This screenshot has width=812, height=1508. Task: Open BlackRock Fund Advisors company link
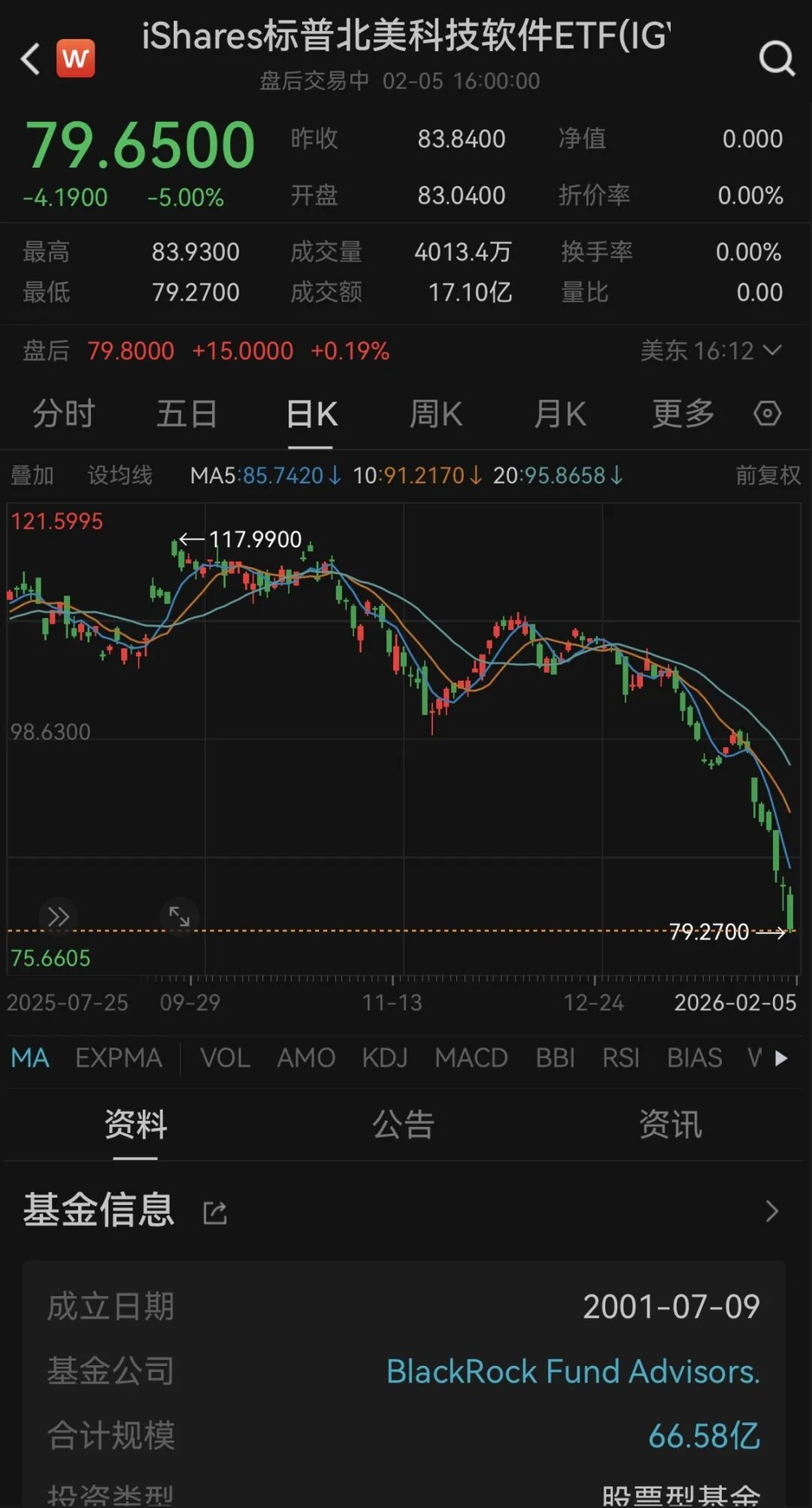[573, 1372]
